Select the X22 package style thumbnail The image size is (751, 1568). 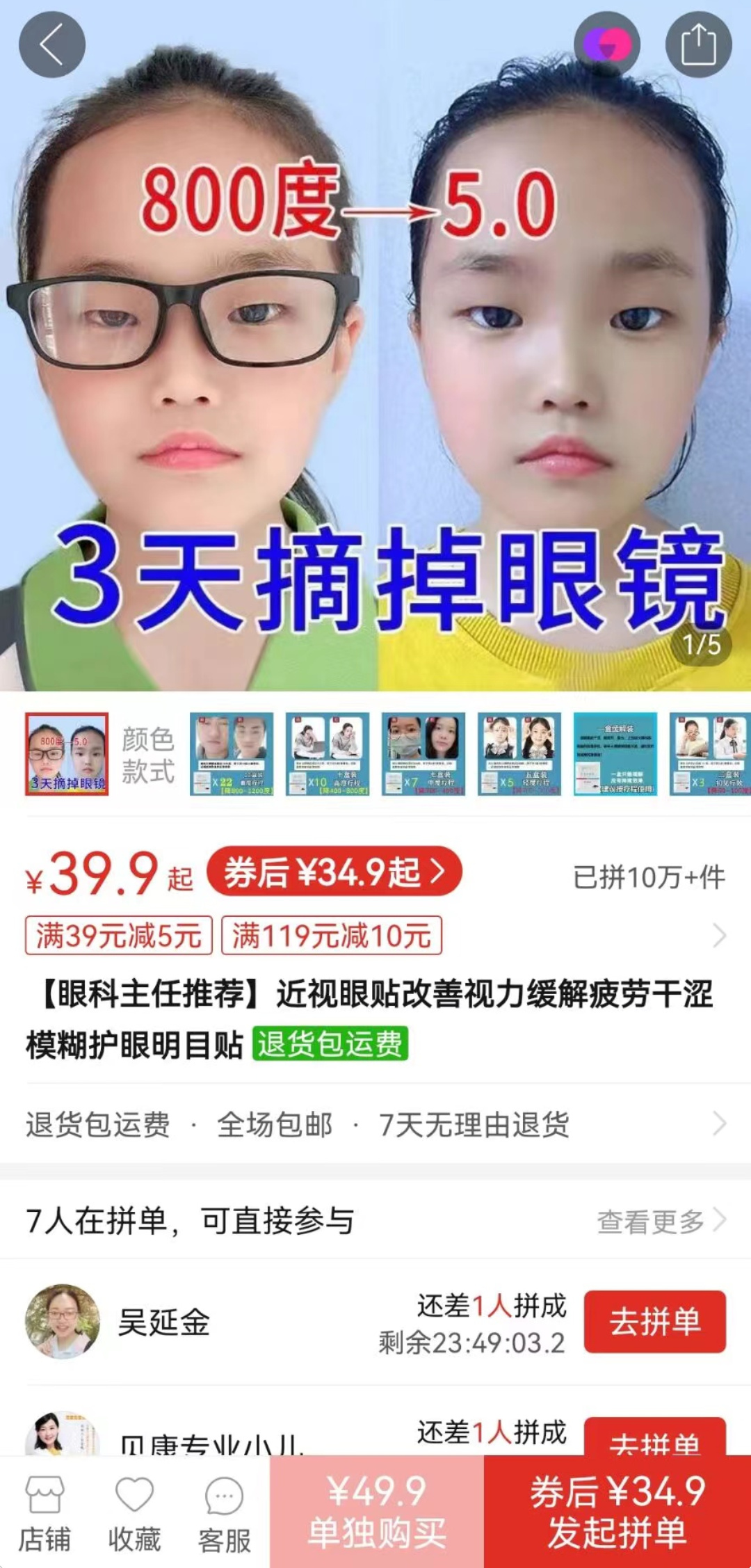pos(232,754)
